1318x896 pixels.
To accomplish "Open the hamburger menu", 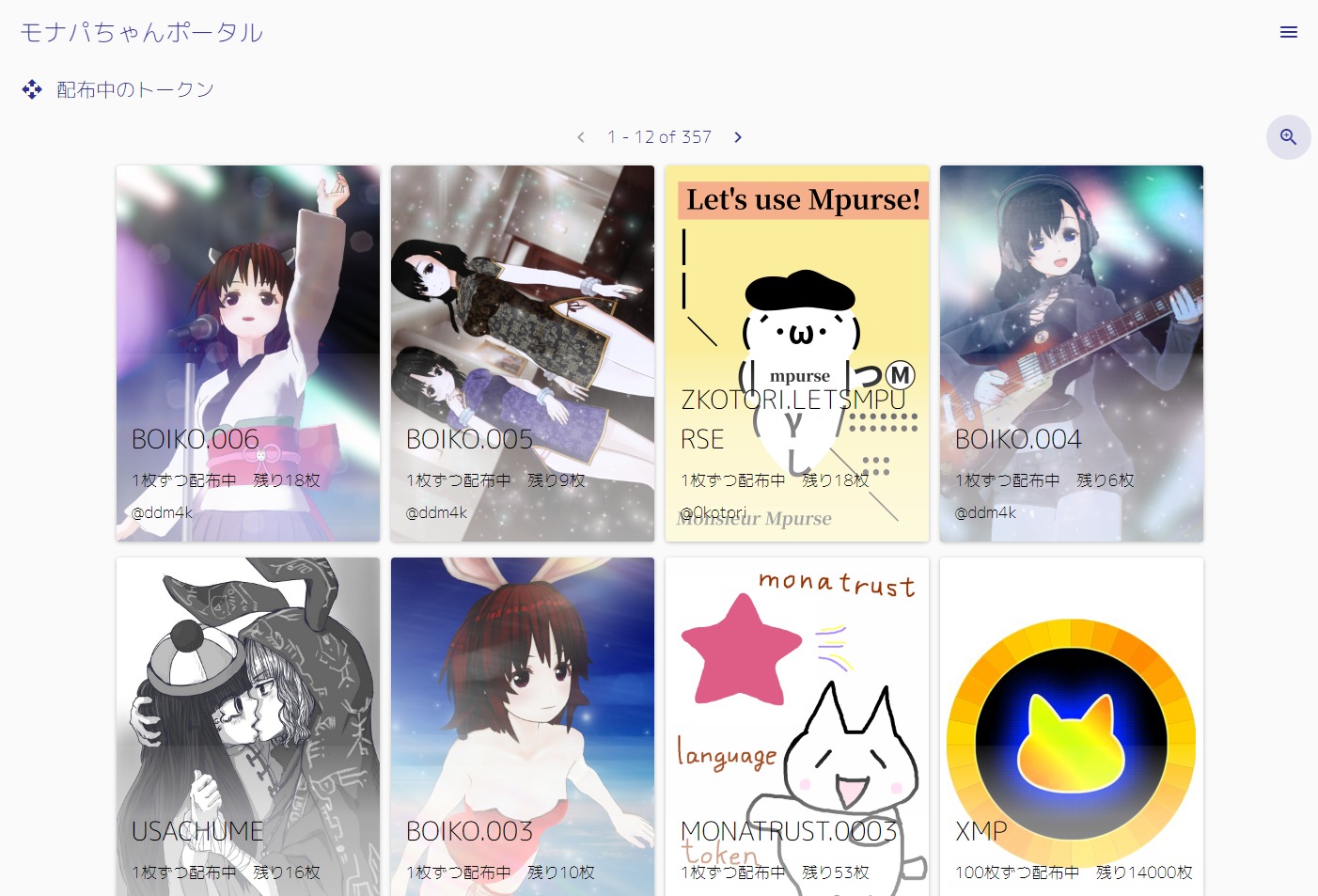I will [1288, 32].
